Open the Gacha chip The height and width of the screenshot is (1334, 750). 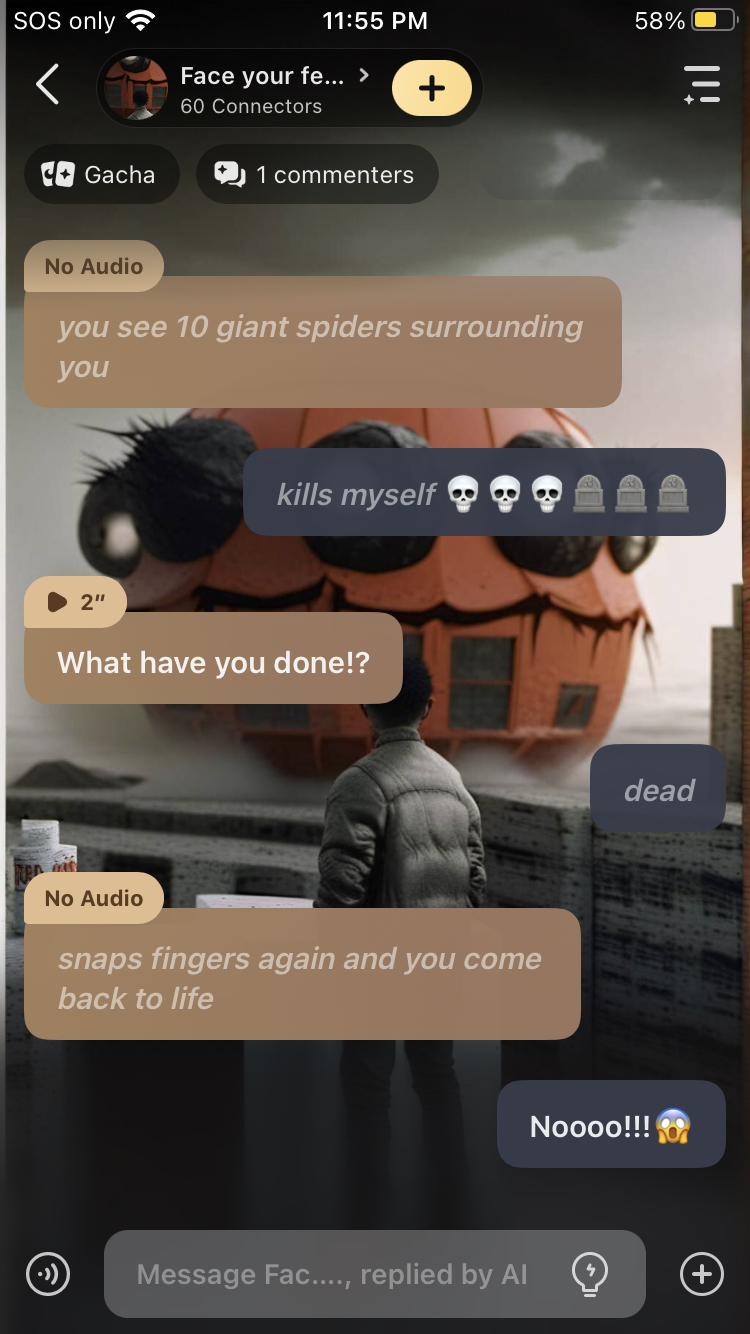tap(100, 175)
